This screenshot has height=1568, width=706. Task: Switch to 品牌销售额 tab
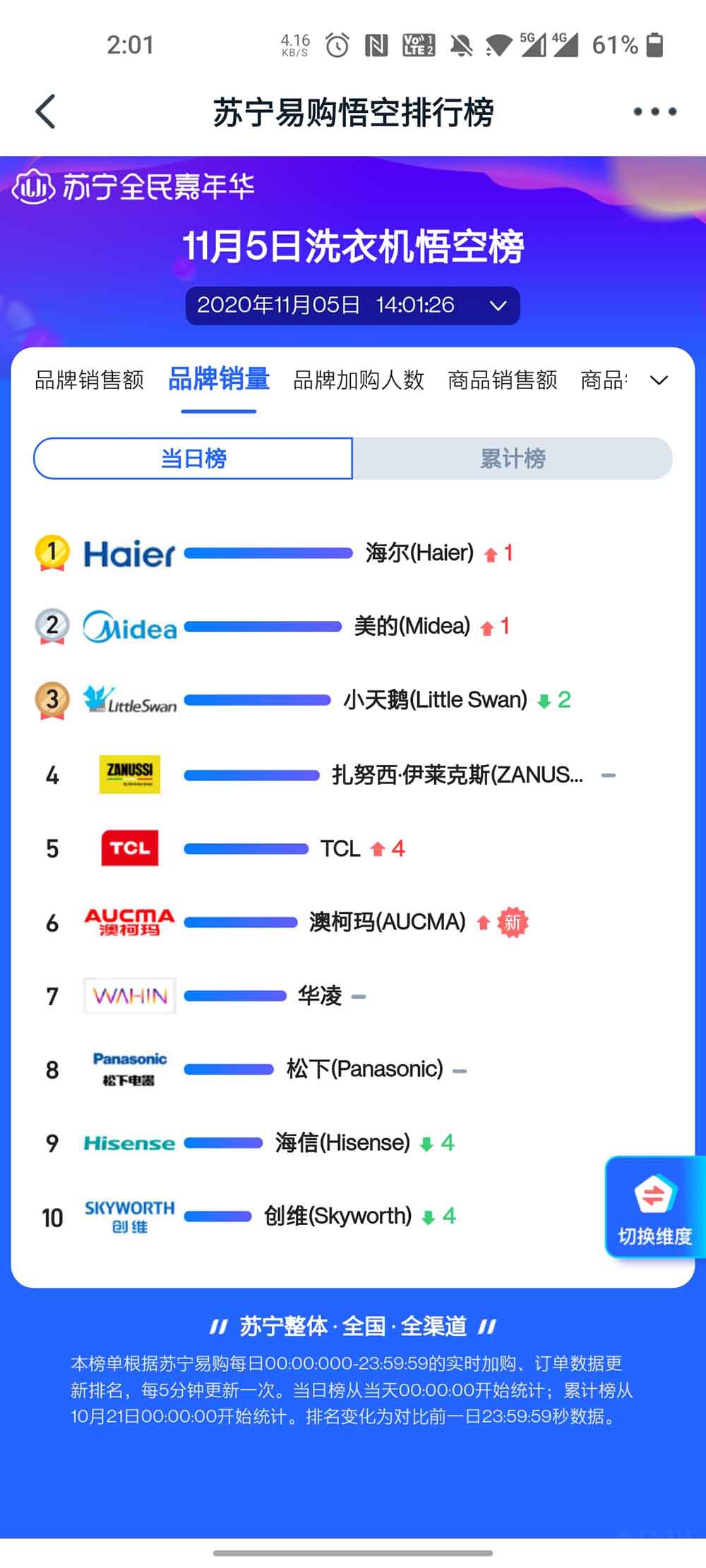pos(89,380)
